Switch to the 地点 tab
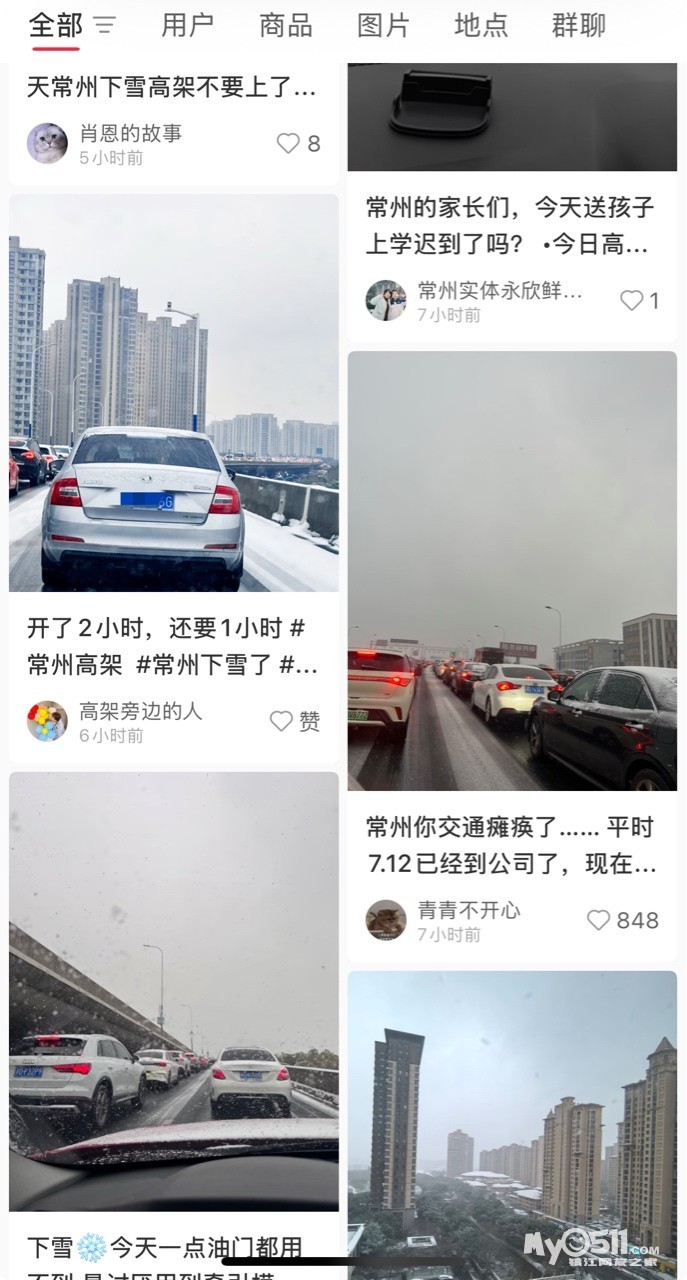Viewport: 687px width, 1280px height. coord(481,26)
